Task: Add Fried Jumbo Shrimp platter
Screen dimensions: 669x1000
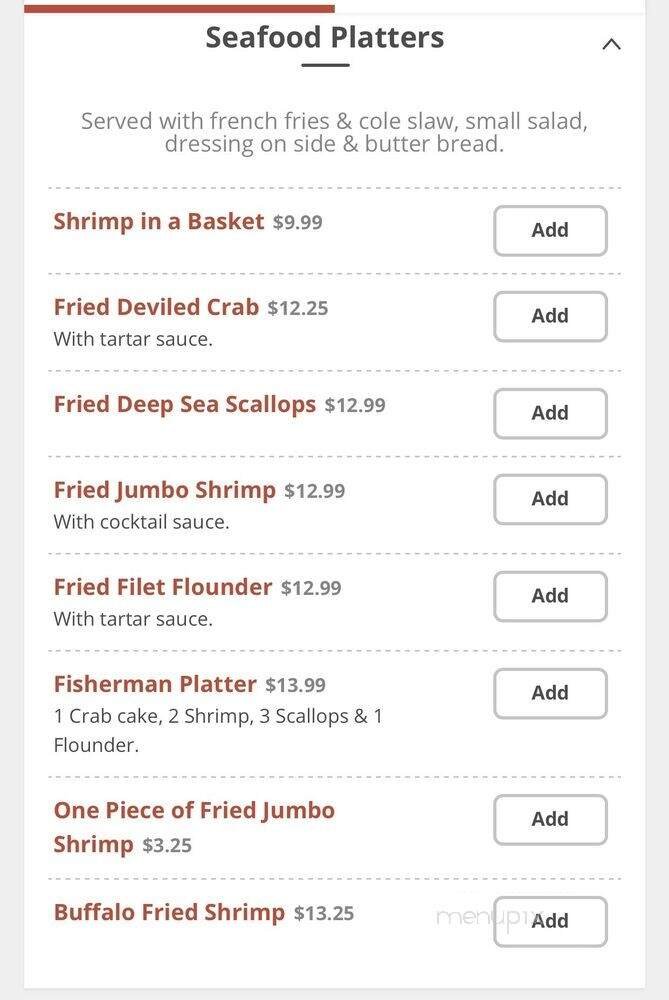Action: tap(550, 499)
